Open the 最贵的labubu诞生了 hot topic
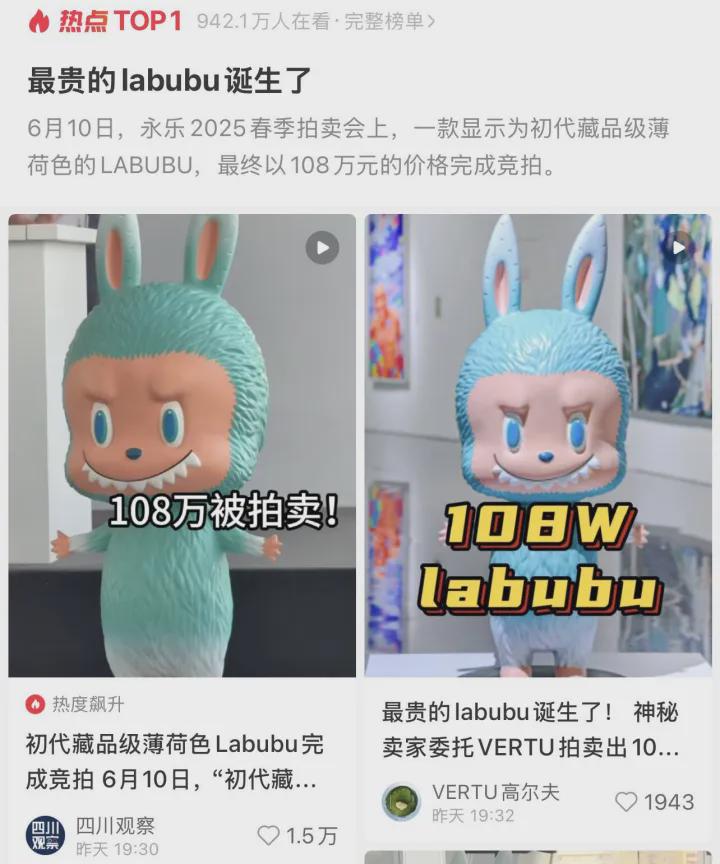720x864 pixels. click(170, 81)
